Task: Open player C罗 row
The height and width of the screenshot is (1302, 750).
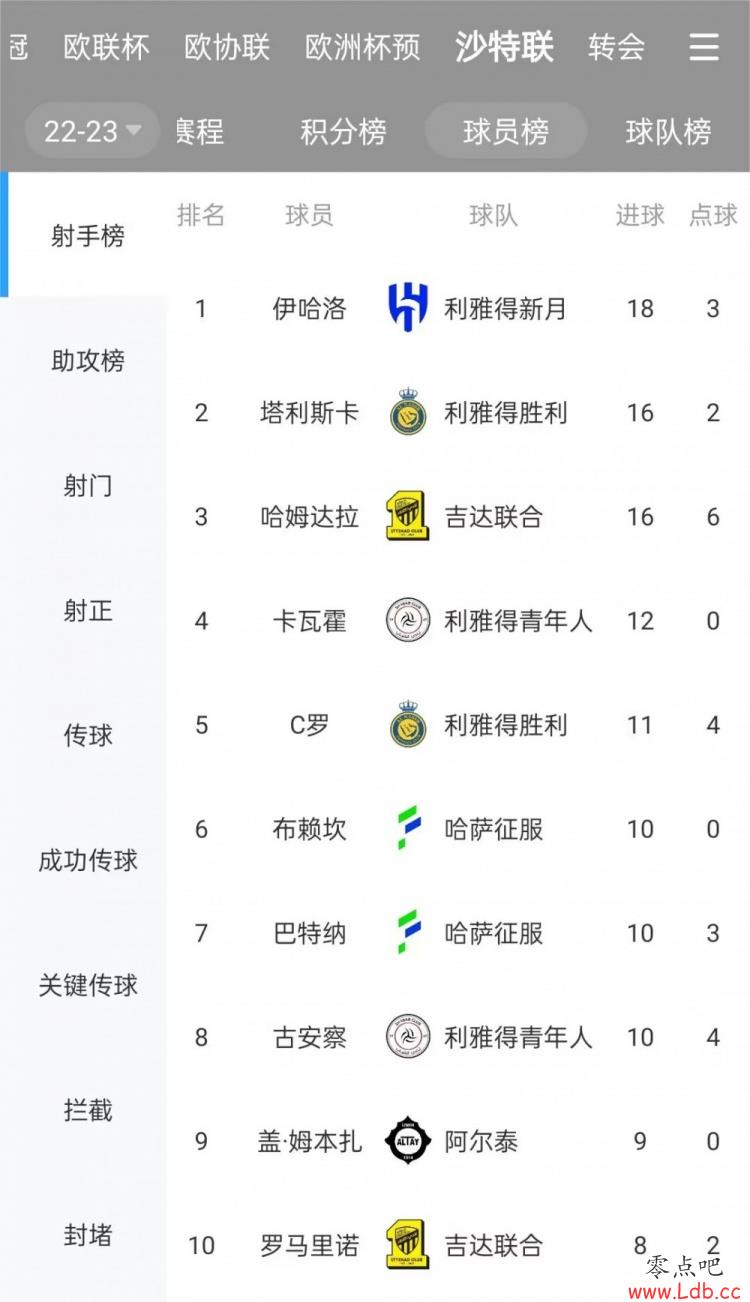Action: tap(458, 724)
